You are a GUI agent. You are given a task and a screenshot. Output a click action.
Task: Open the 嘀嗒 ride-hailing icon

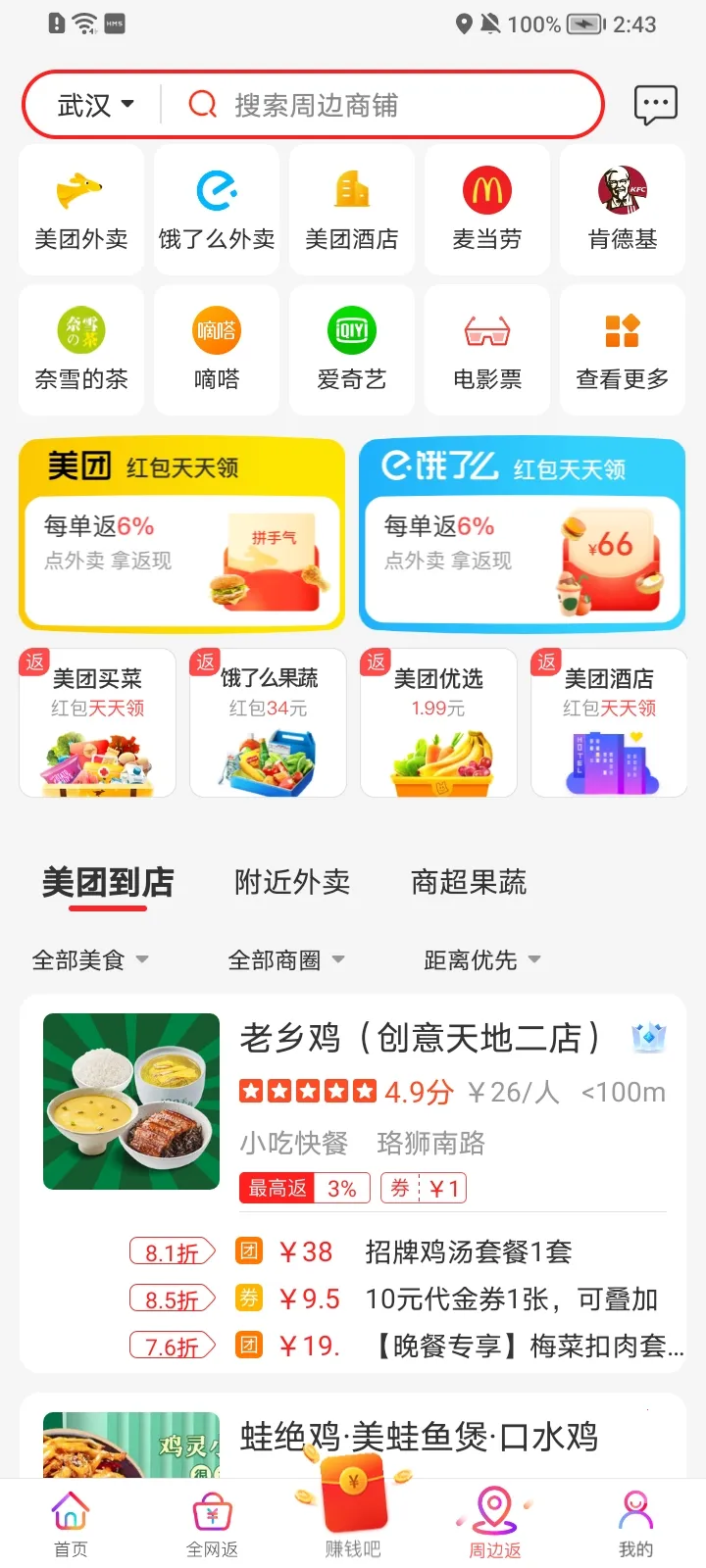pos(217,350)
